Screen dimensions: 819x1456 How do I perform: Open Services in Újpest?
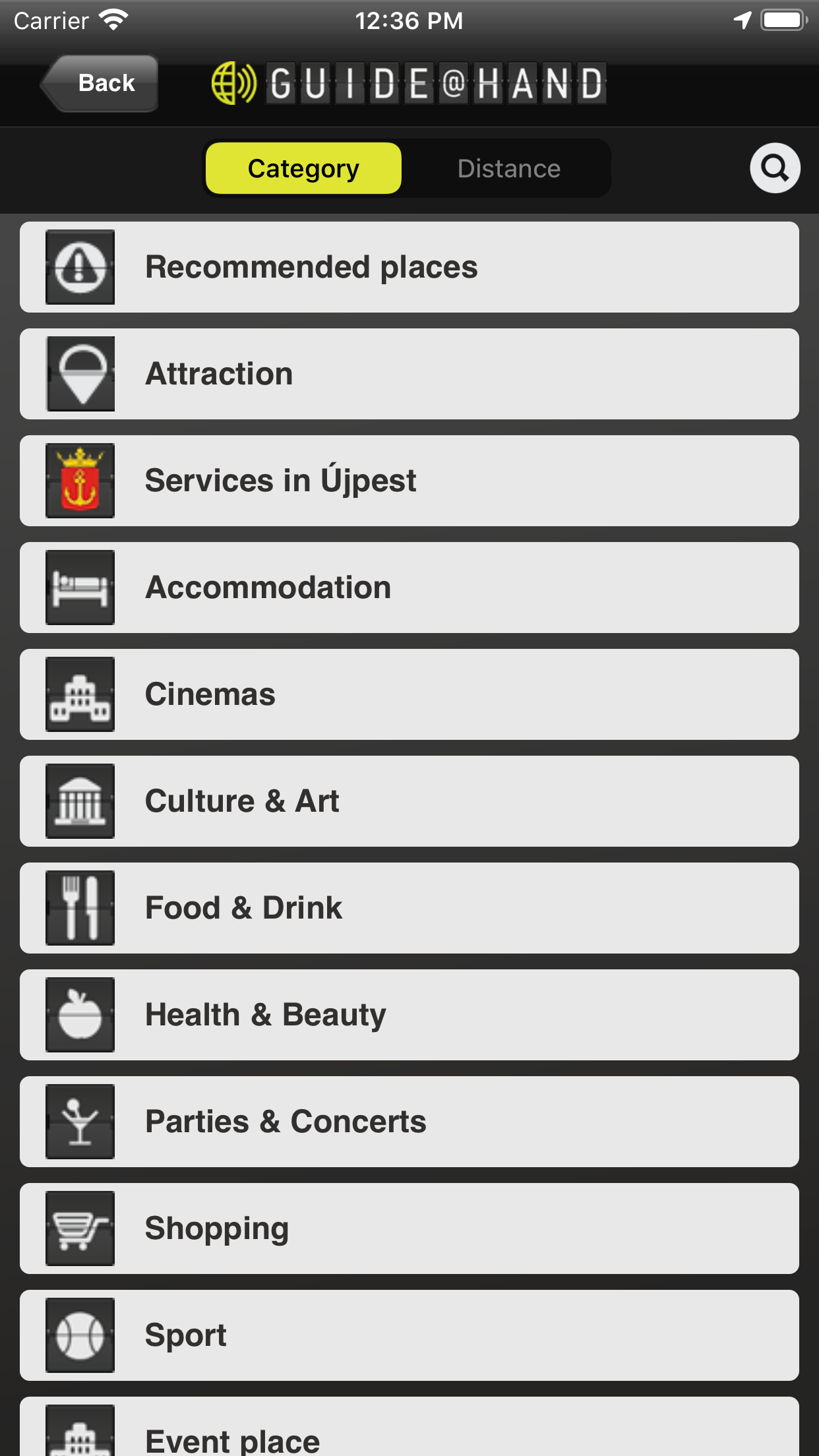coord(409,481)
